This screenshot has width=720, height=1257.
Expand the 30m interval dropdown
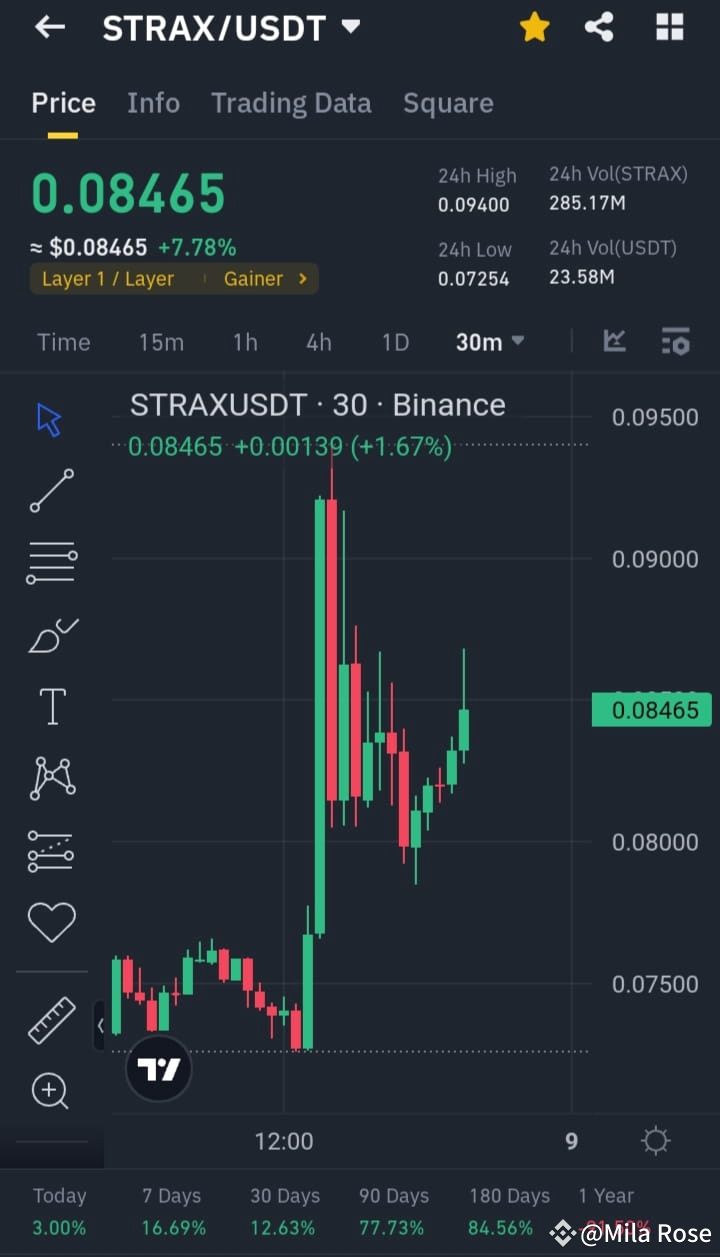(x=489, y=341)
